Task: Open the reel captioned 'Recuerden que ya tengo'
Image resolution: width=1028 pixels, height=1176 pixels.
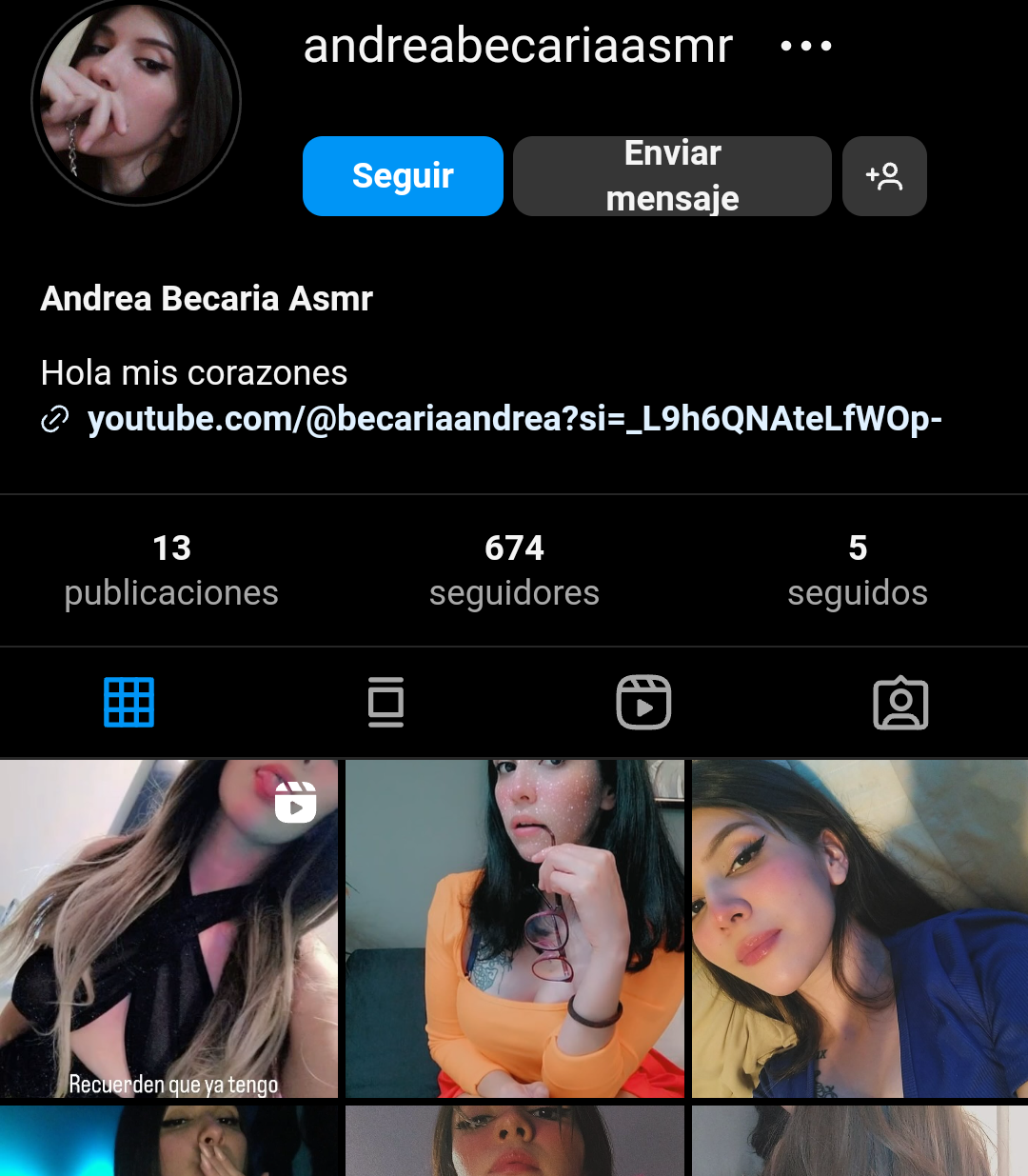Action: pyautogui.click(x=168, y=928)
